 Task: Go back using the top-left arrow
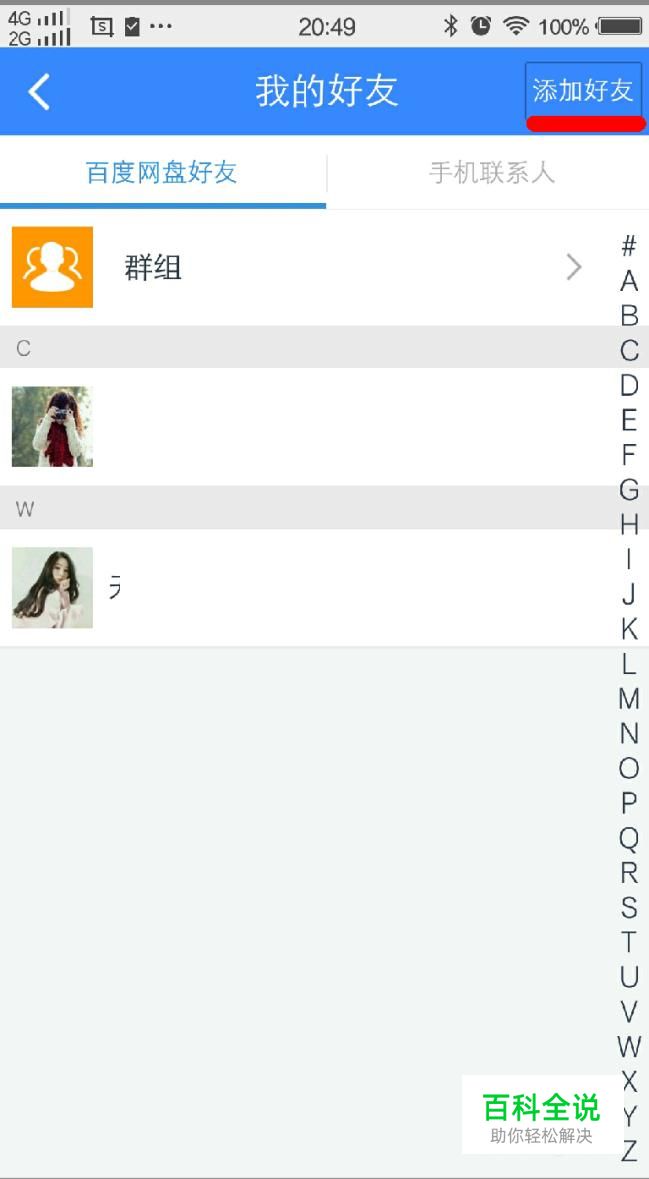coord(39,91)
